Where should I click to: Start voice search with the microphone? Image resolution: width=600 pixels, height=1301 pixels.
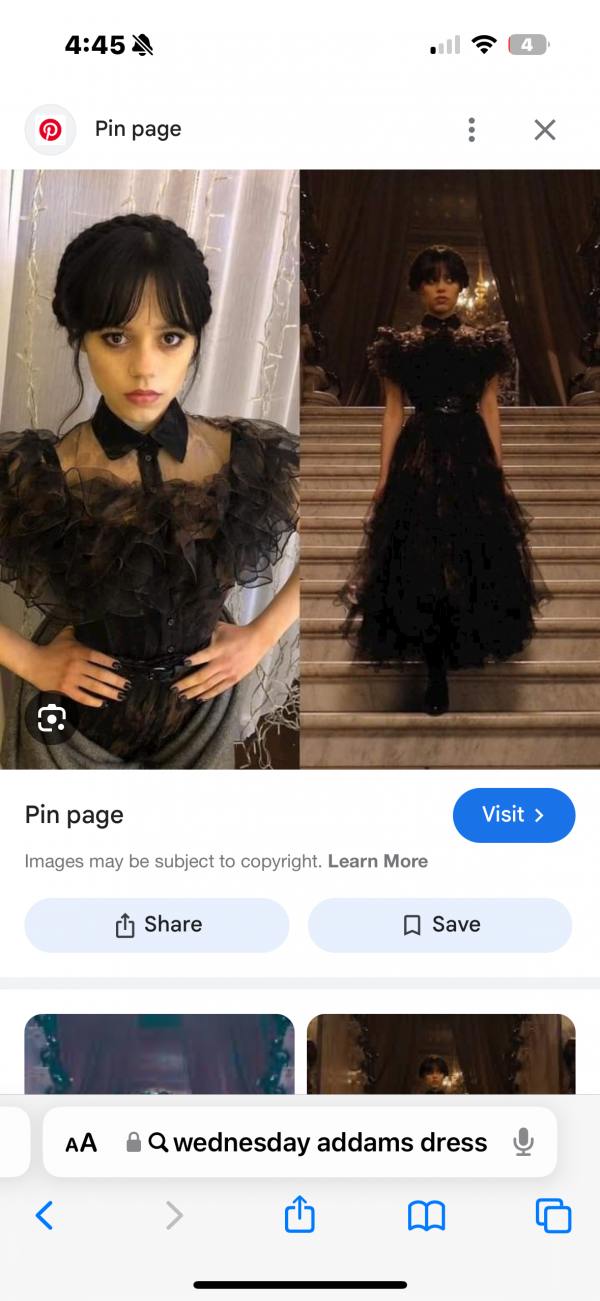(522, 1143)
